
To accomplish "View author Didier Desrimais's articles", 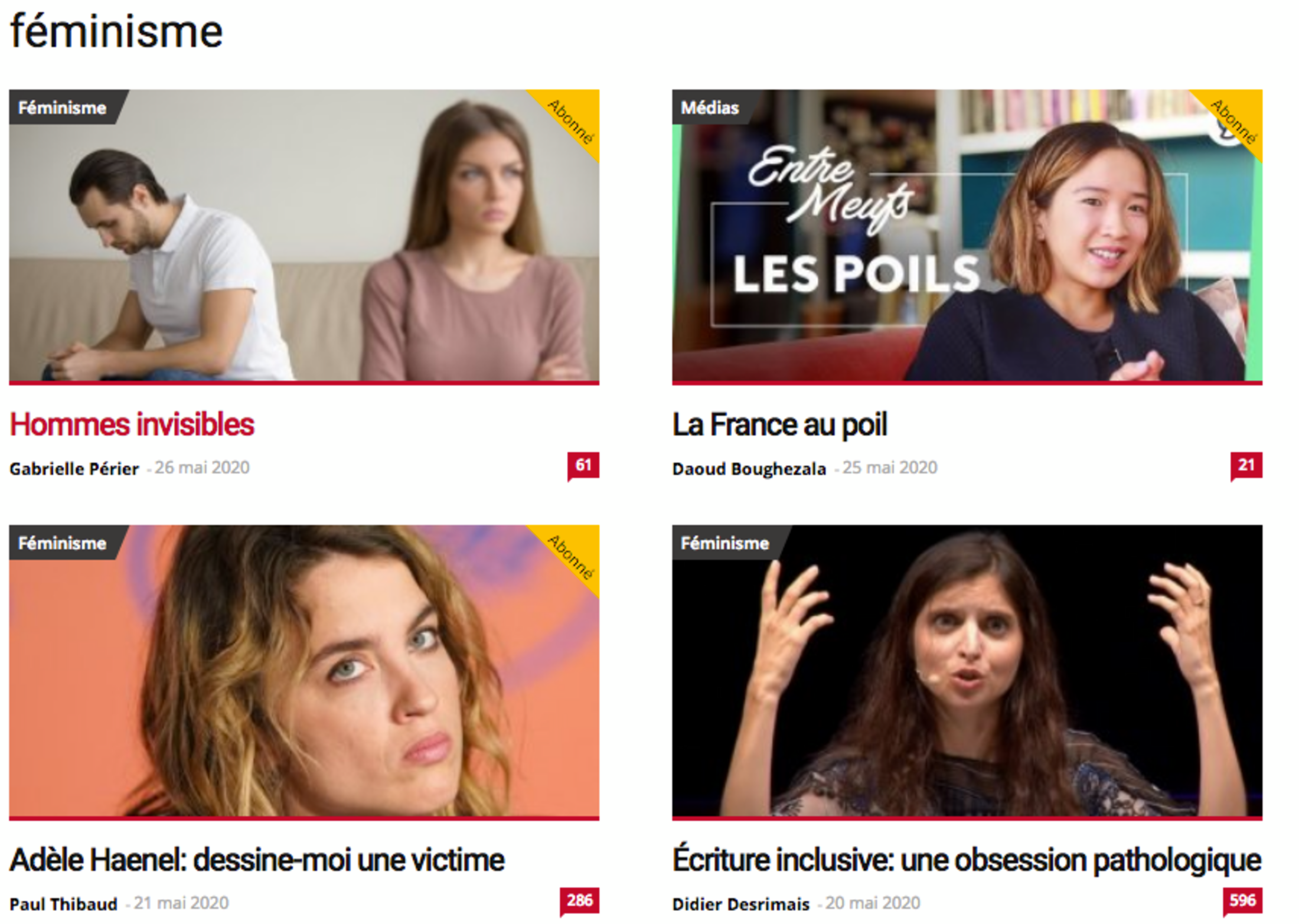I will pos(740,904).
